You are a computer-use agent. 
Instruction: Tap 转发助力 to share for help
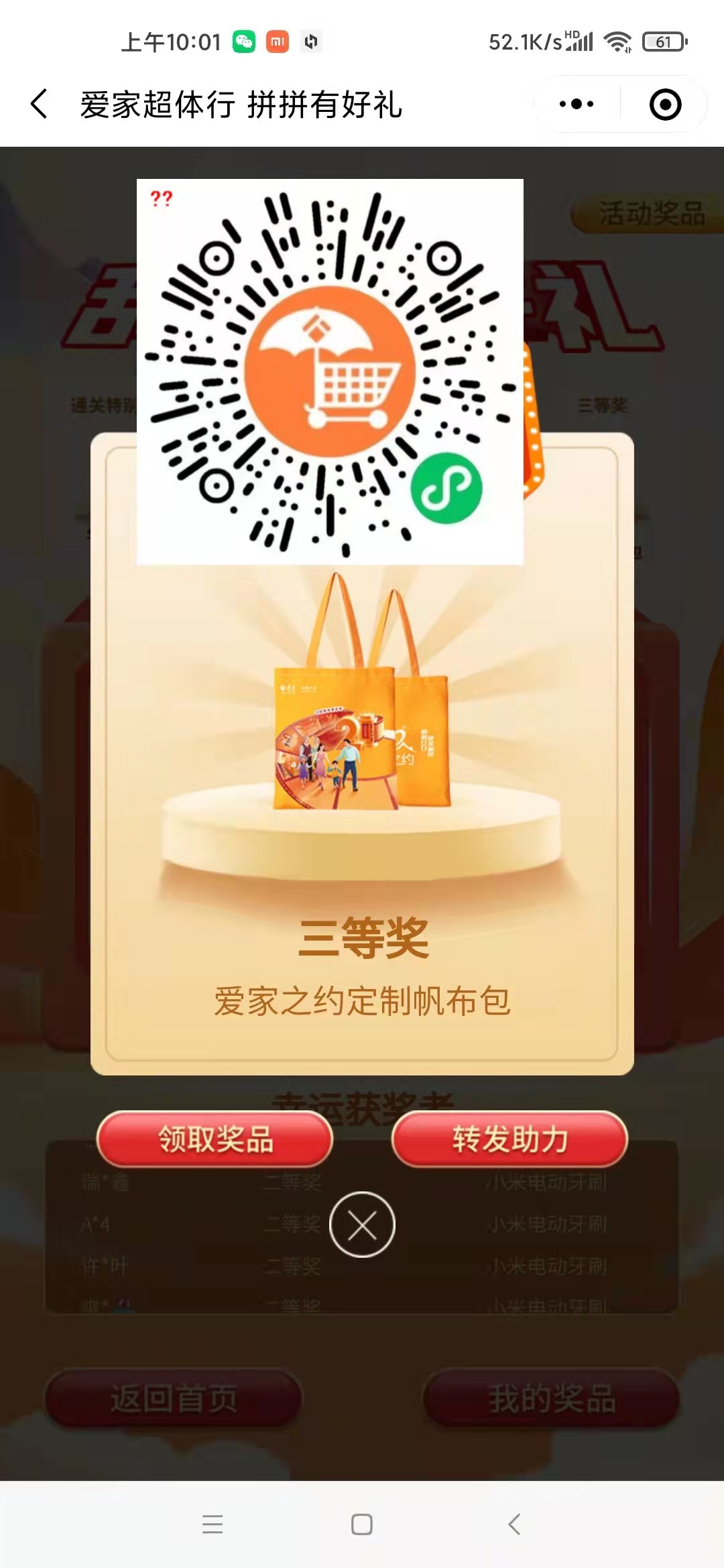(509, 1138)
